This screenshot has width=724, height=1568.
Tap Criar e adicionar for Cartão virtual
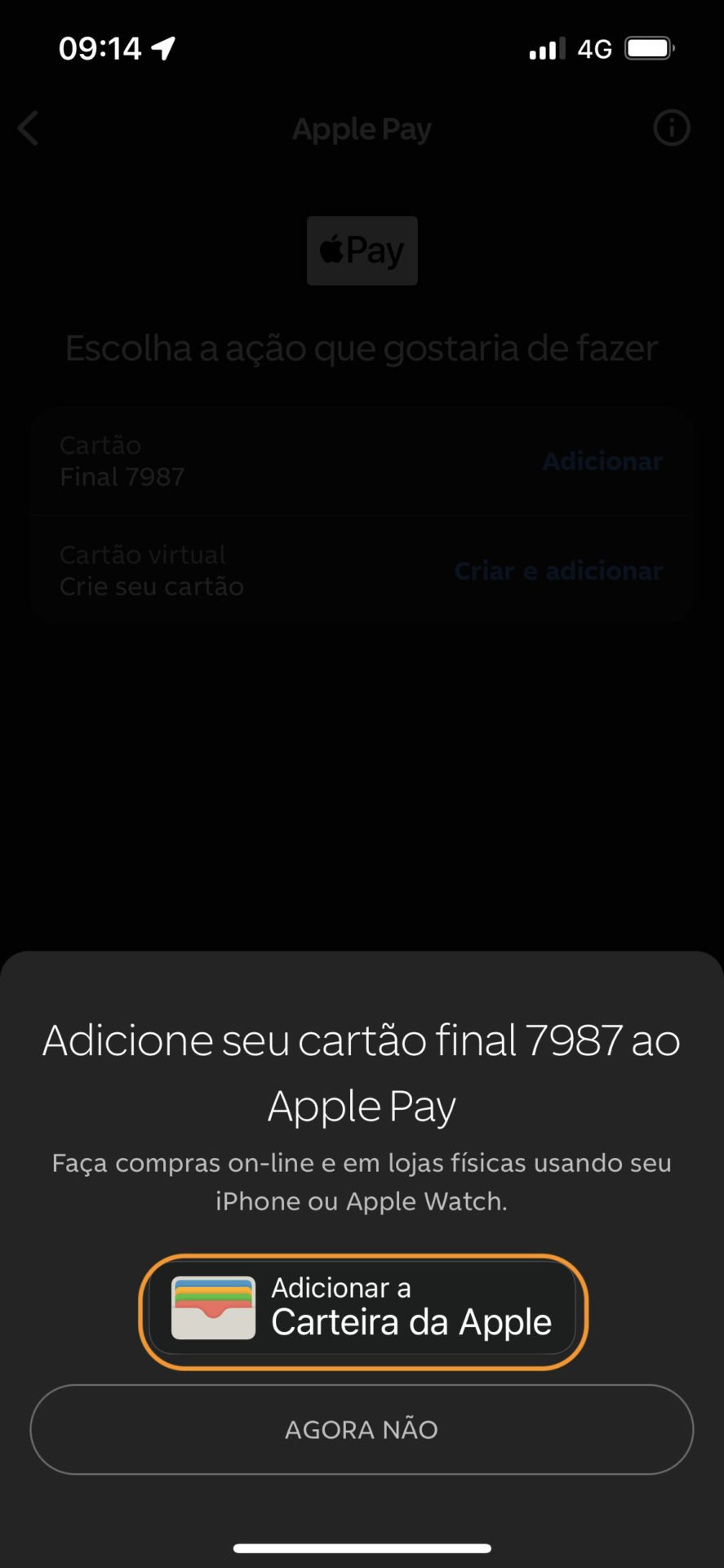pos(558,570)
